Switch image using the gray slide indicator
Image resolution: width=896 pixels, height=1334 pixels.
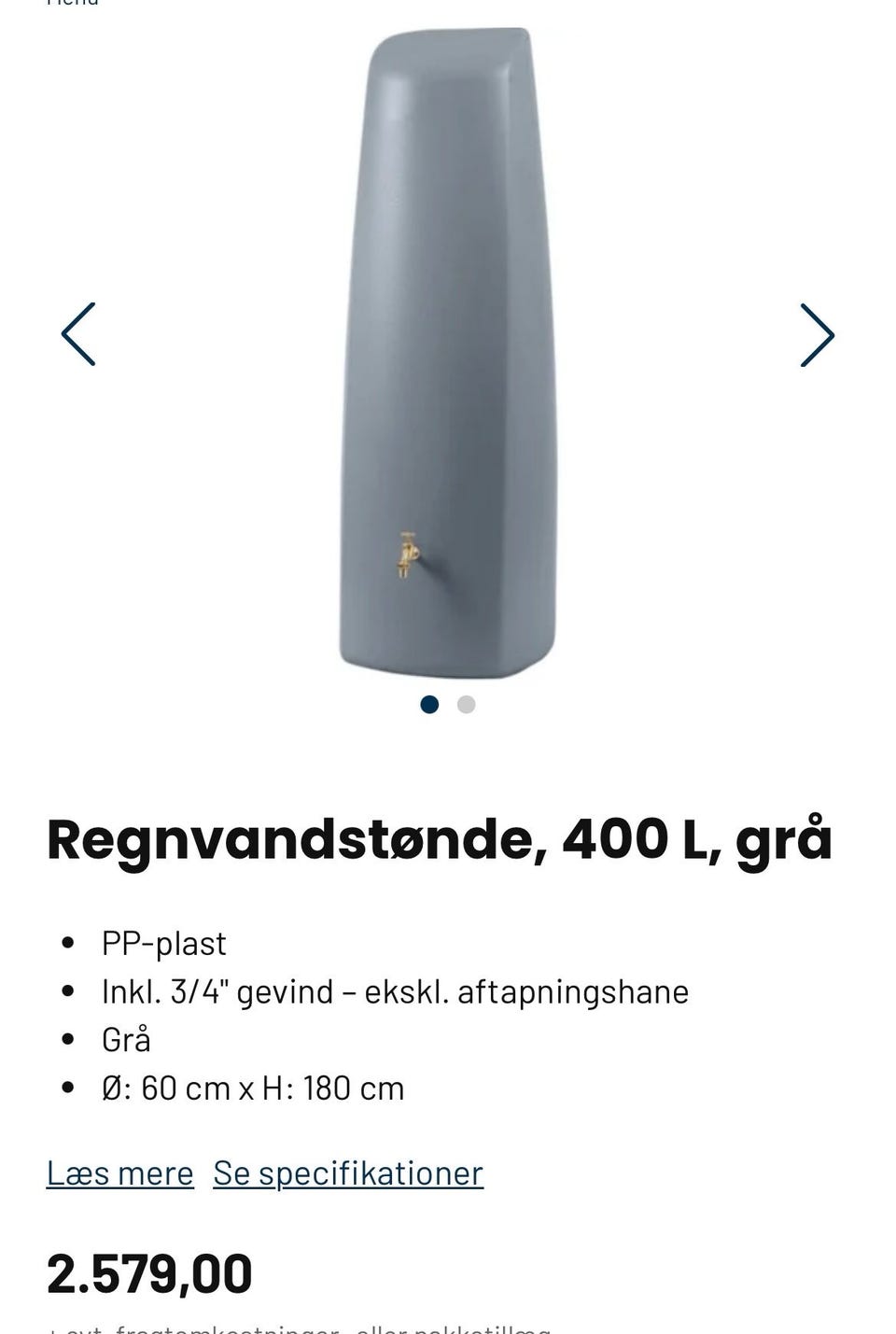[x=467, y=705]
